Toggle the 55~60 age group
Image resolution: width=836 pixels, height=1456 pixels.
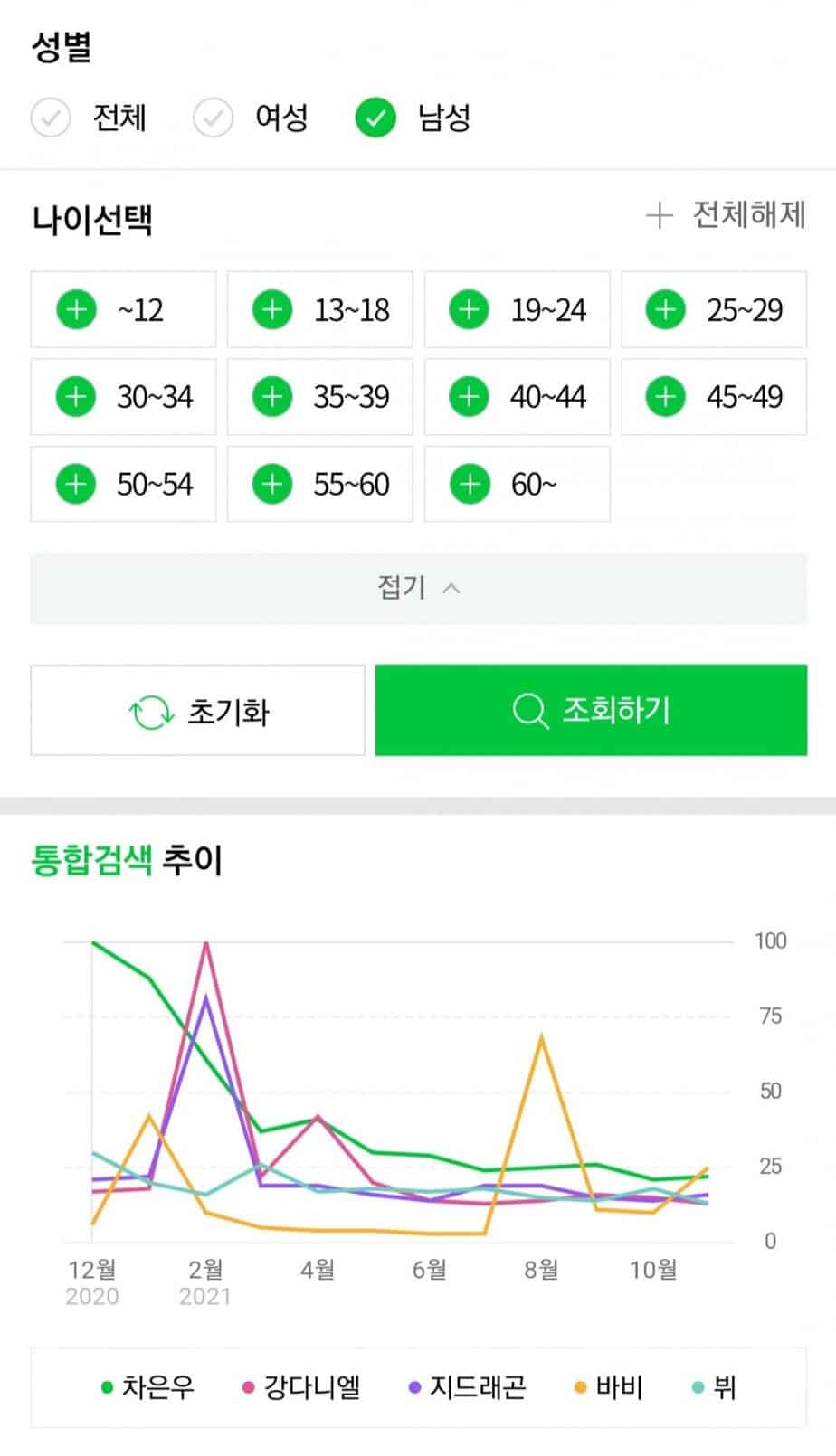pyautogui.click(x=319, y=484)
